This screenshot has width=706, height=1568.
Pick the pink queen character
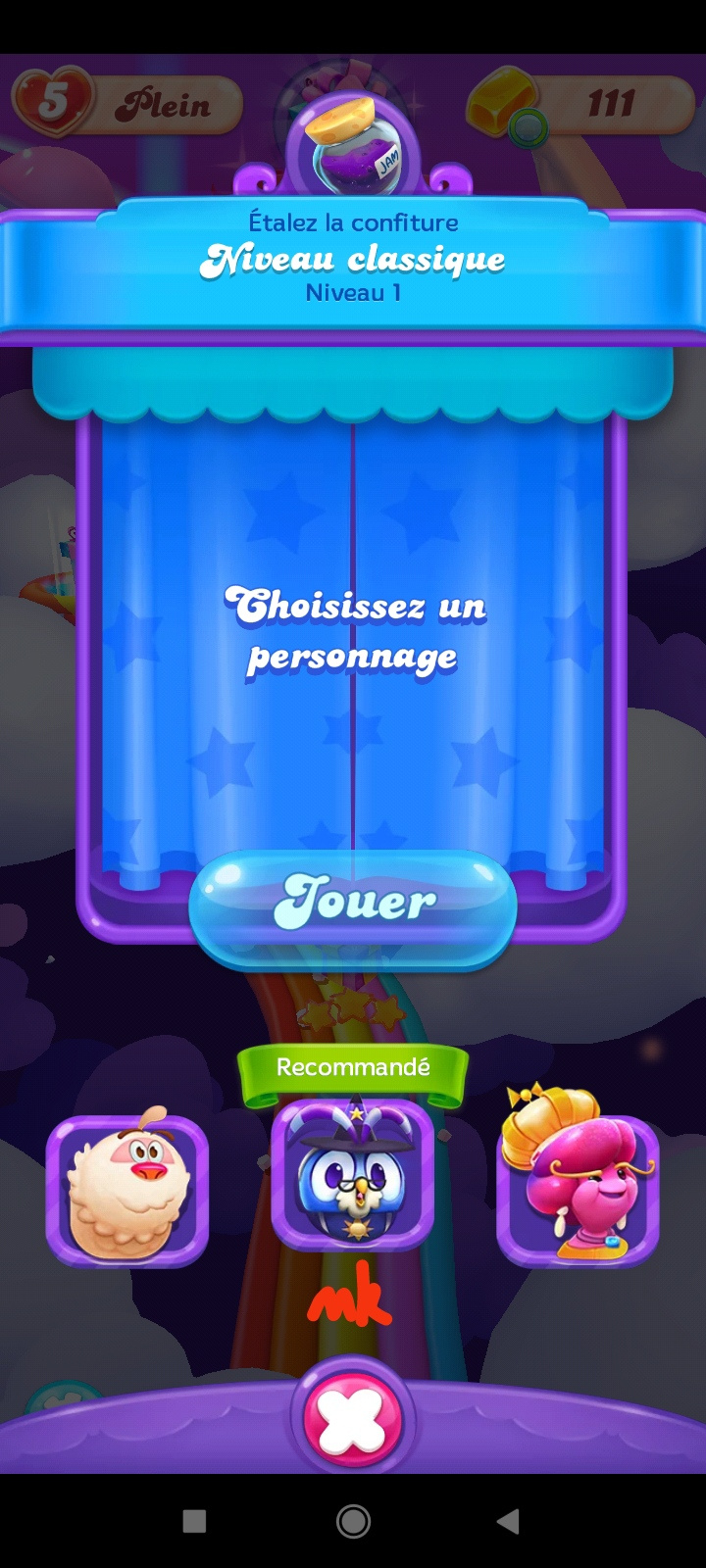coord(579,1181)
